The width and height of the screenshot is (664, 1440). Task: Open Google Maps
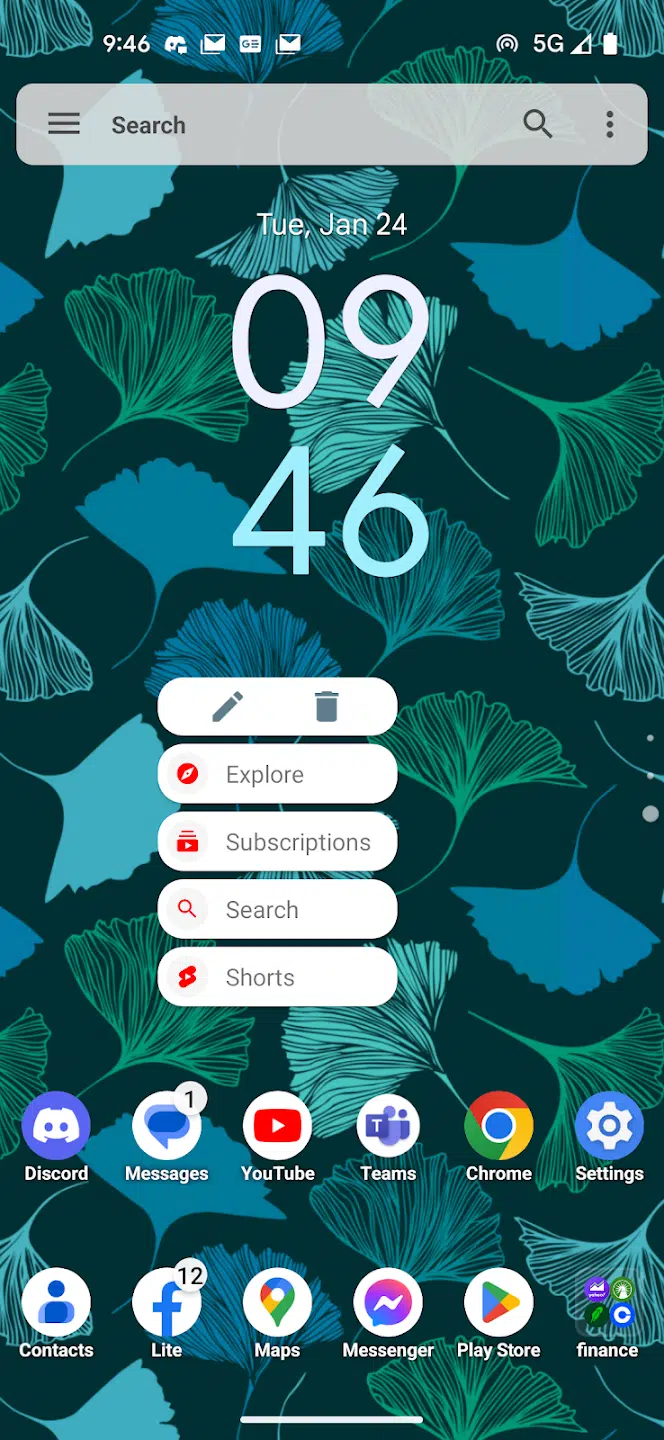click(277, 1303)
